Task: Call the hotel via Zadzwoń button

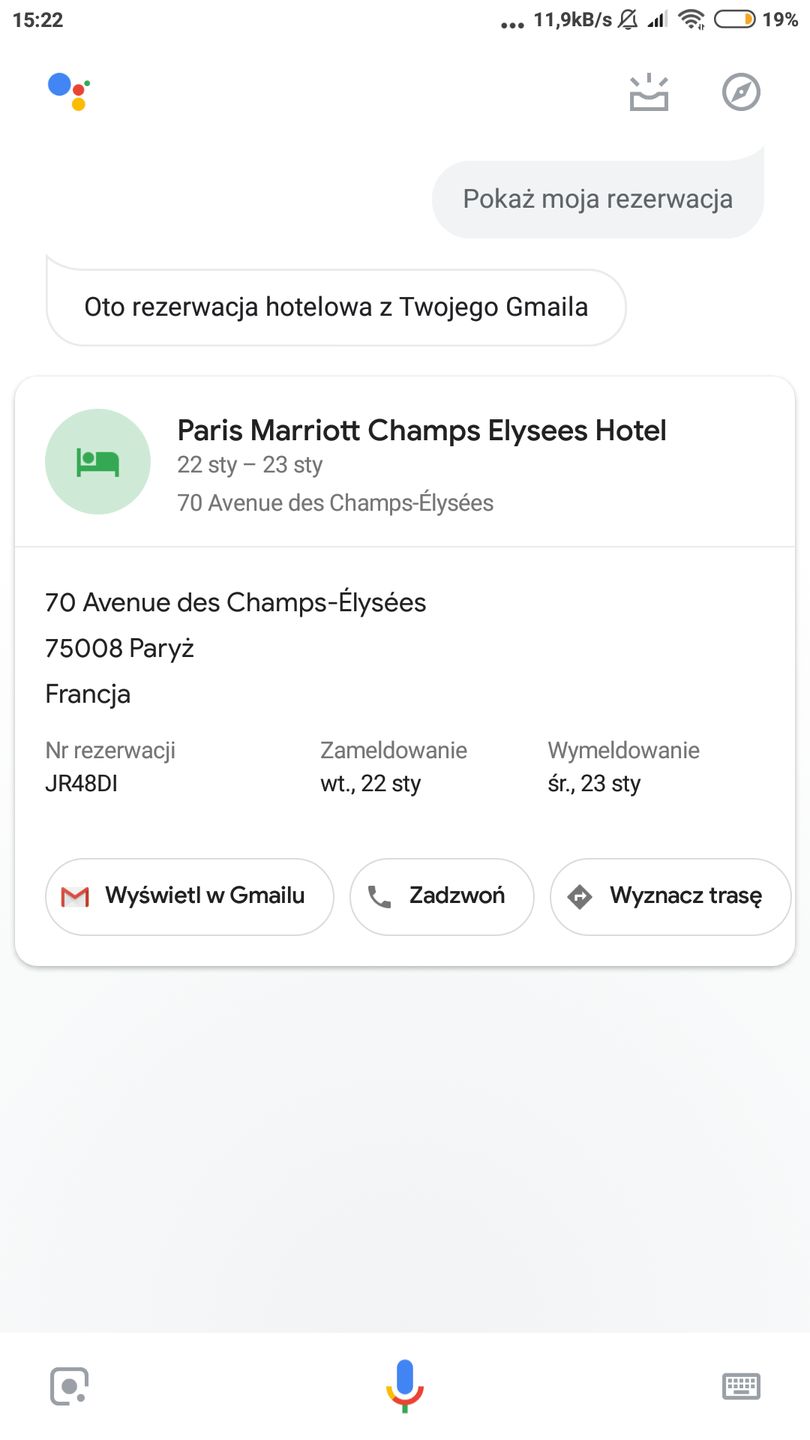Action: coord(441,896)
